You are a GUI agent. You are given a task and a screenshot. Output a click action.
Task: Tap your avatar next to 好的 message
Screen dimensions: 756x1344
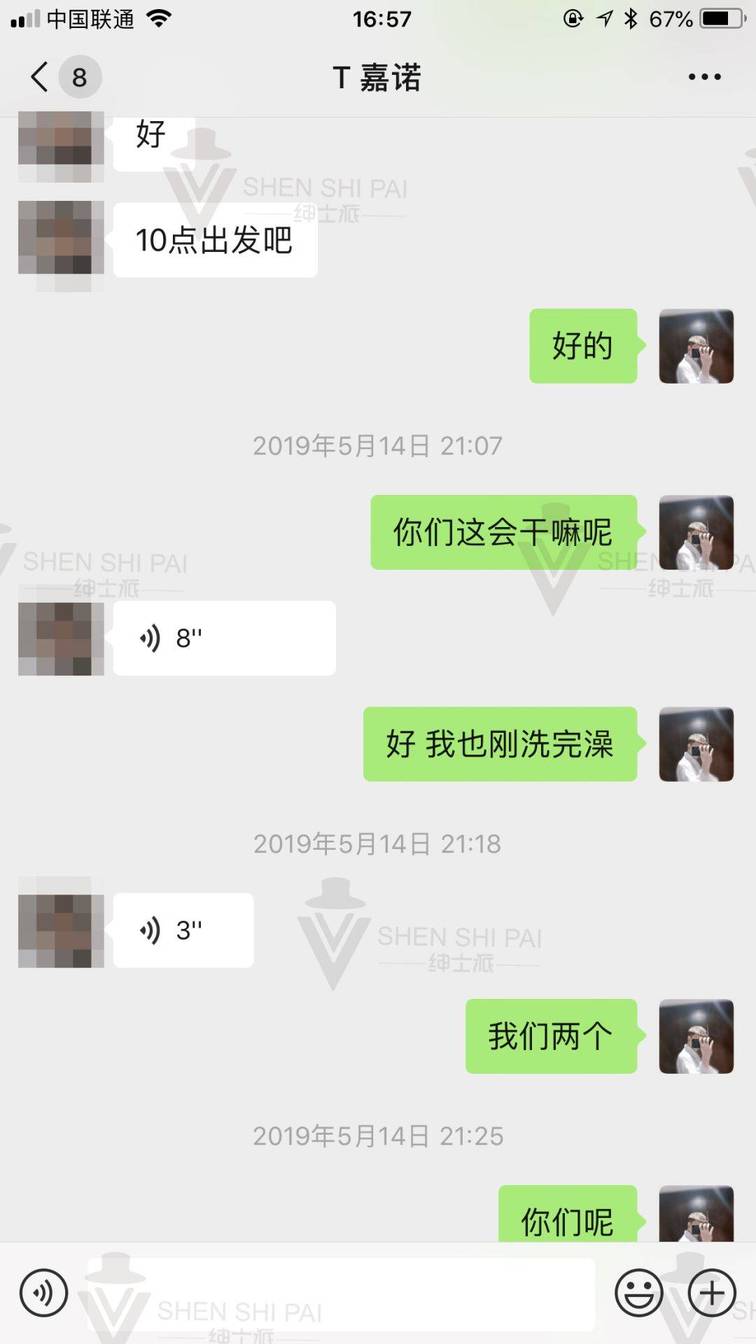[697, 347]
